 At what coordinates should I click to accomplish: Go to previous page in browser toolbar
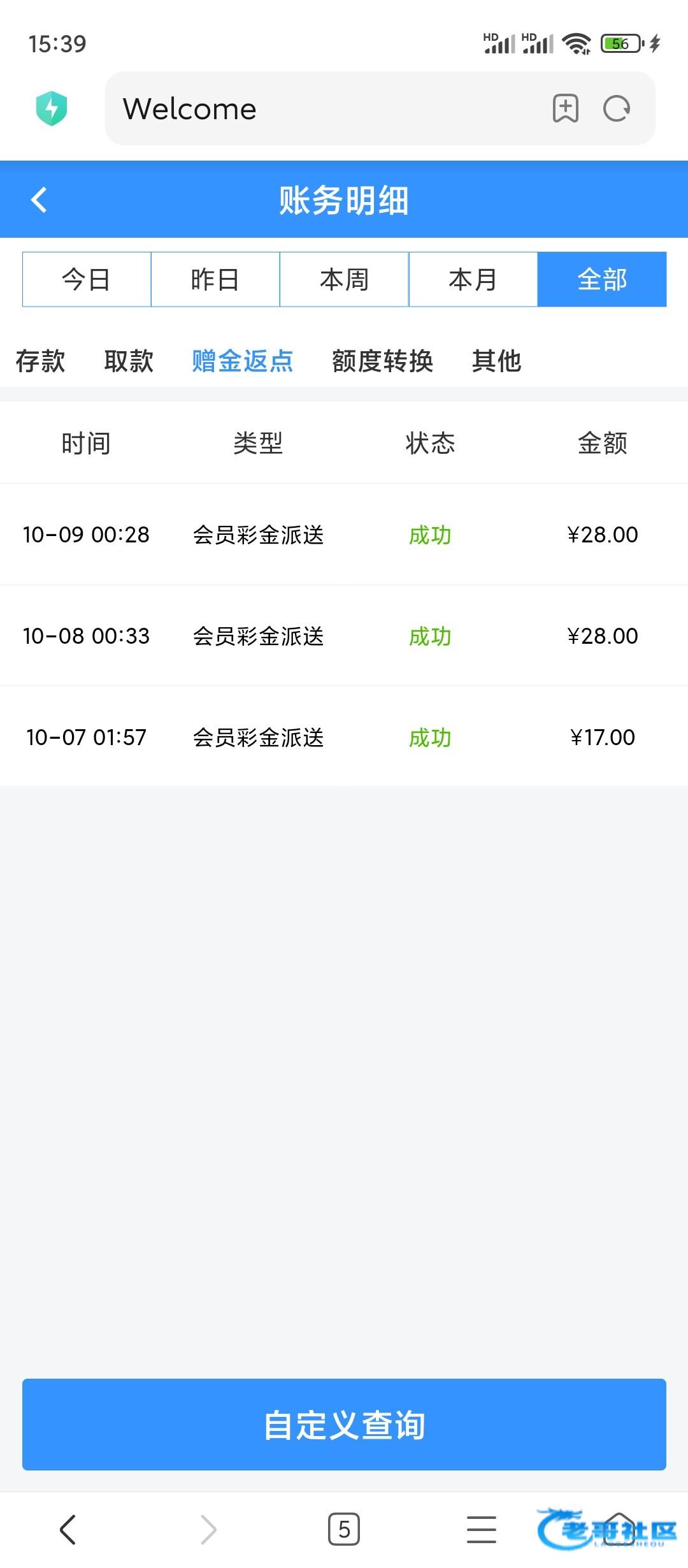[x=68, y=1530]
